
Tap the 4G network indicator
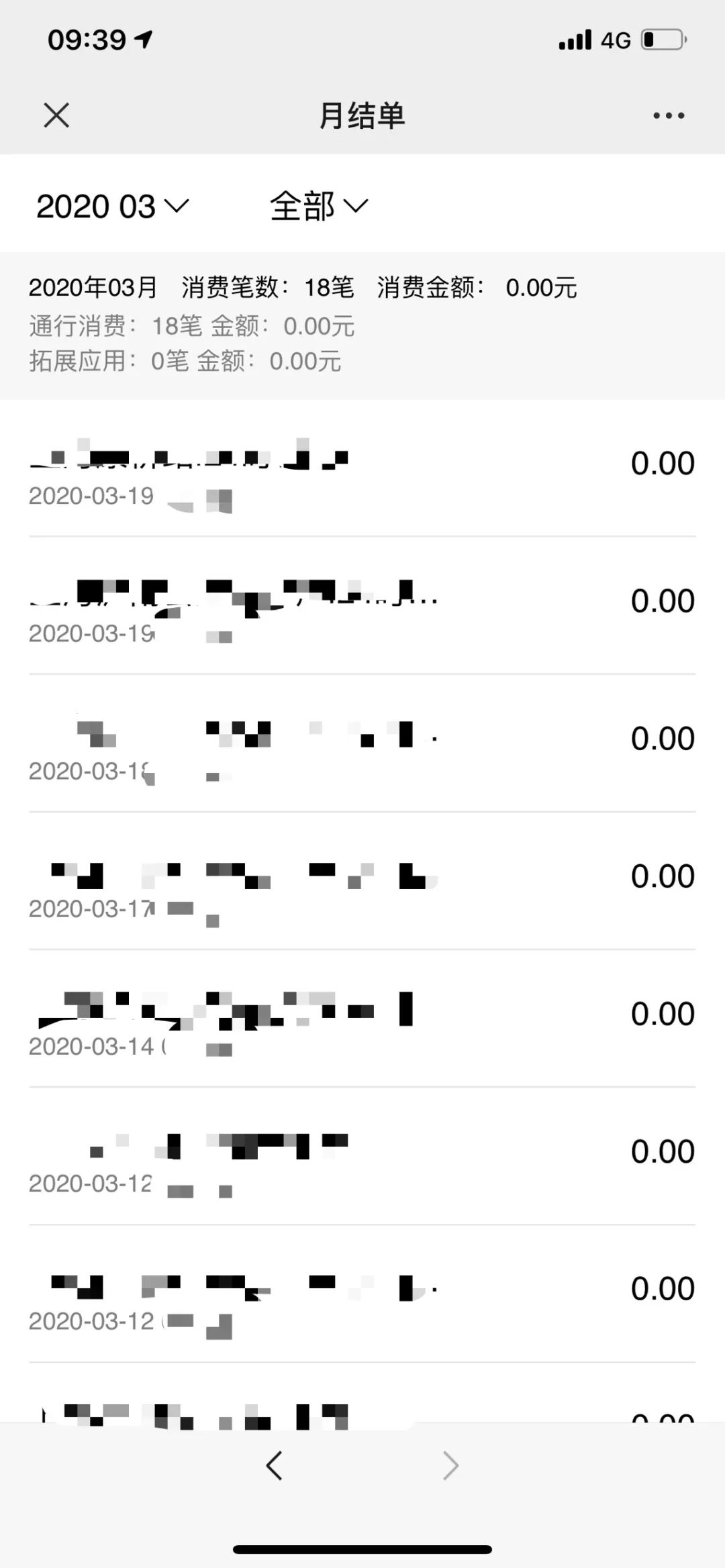click(614, 40)
